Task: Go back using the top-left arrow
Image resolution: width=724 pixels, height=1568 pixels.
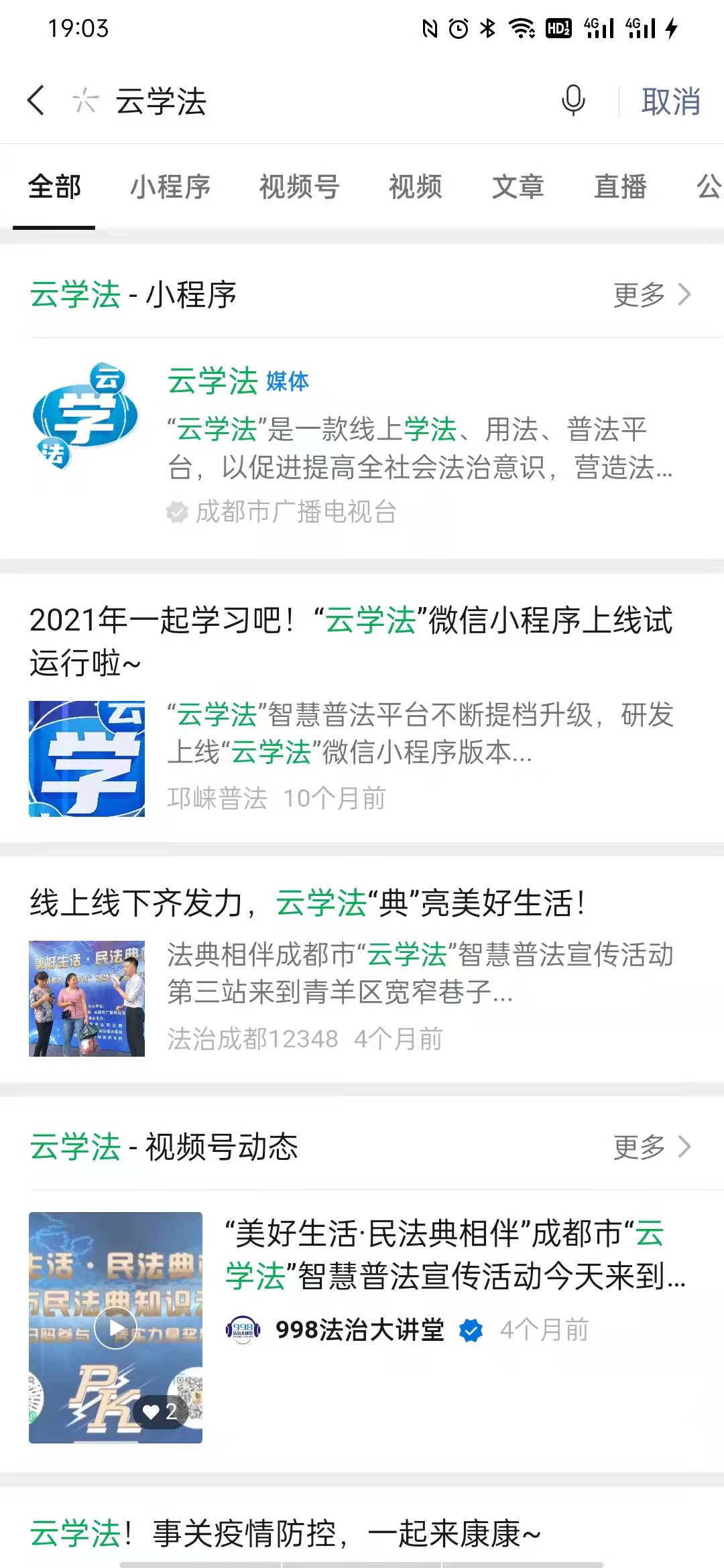Action: (x=37, y=101)
